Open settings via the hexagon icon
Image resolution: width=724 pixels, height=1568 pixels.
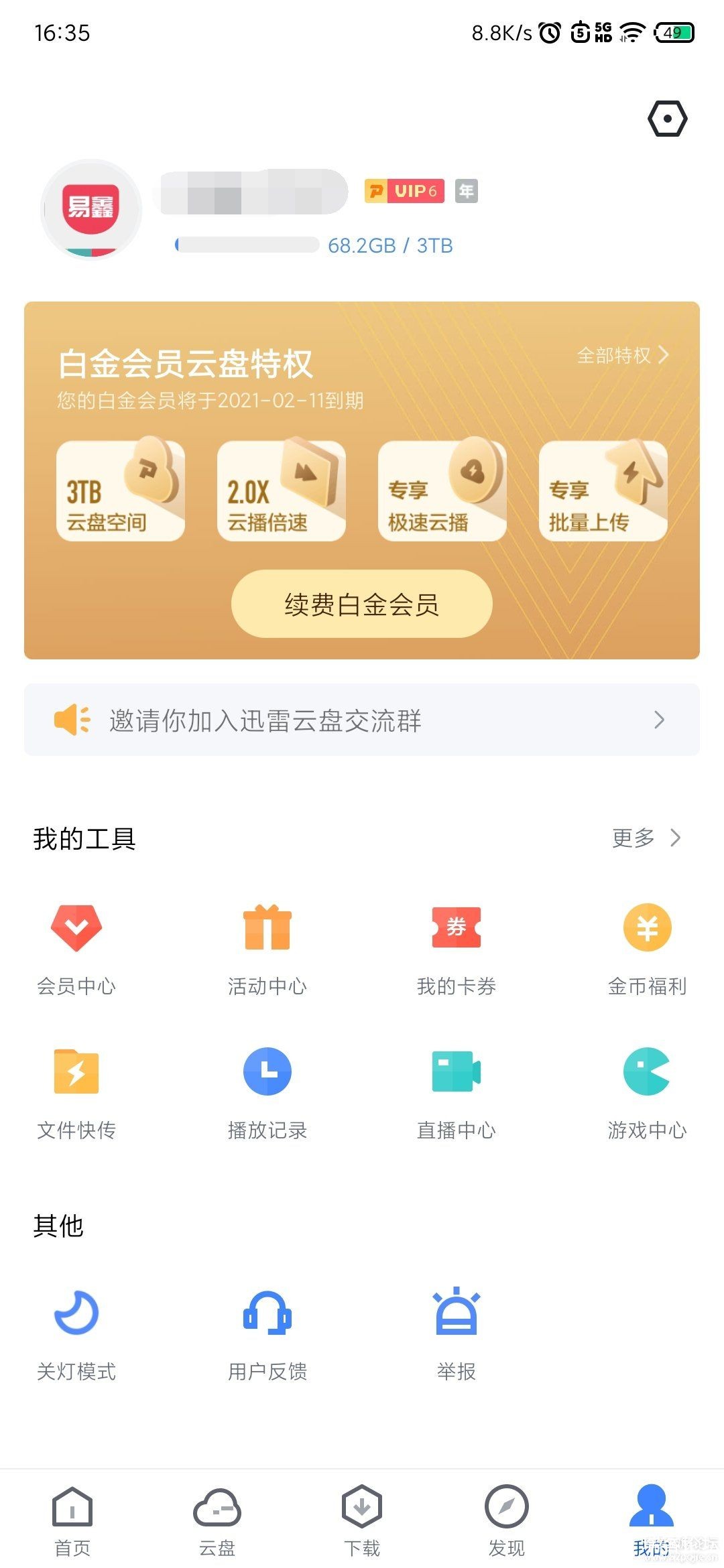tap(667, 119)
